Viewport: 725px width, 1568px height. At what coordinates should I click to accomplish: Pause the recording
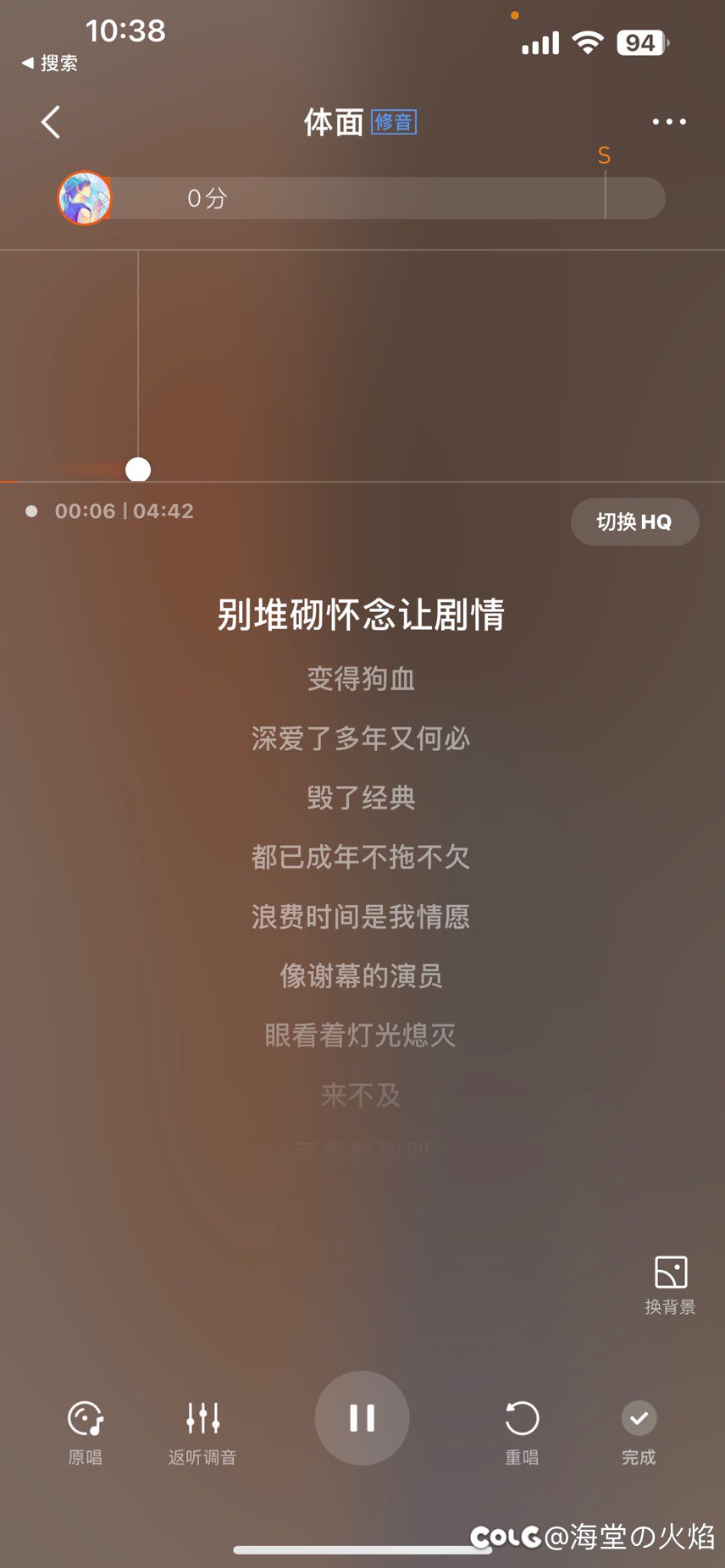(362, 1417)
